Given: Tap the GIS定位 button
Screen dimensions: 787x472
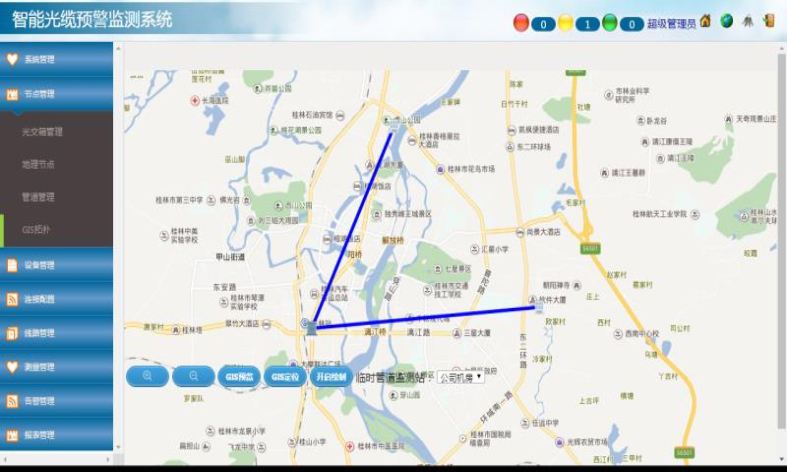Looking at the screenshot, I should point(284,376).
